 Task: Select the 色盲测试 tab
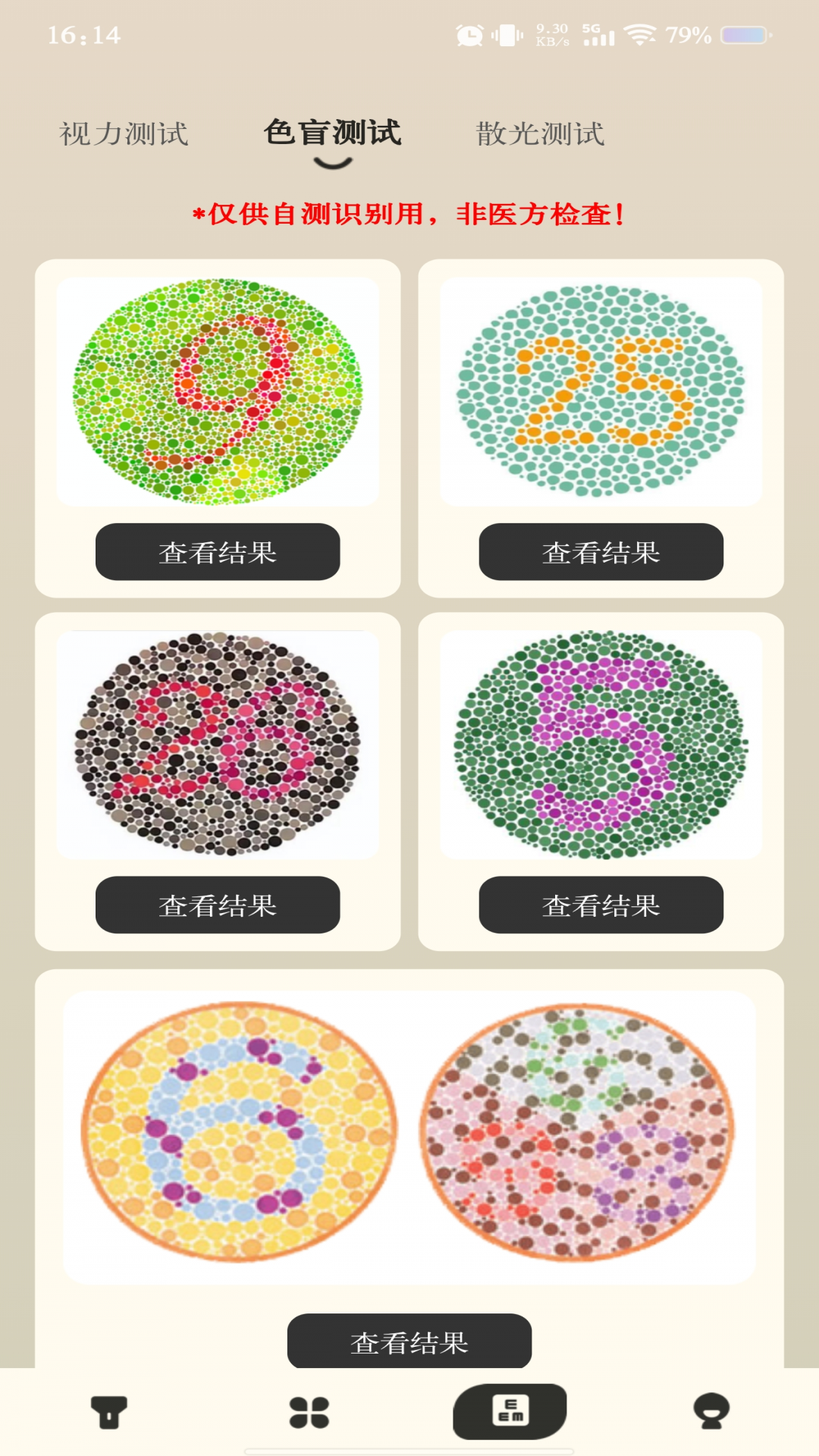pos(333,133)
